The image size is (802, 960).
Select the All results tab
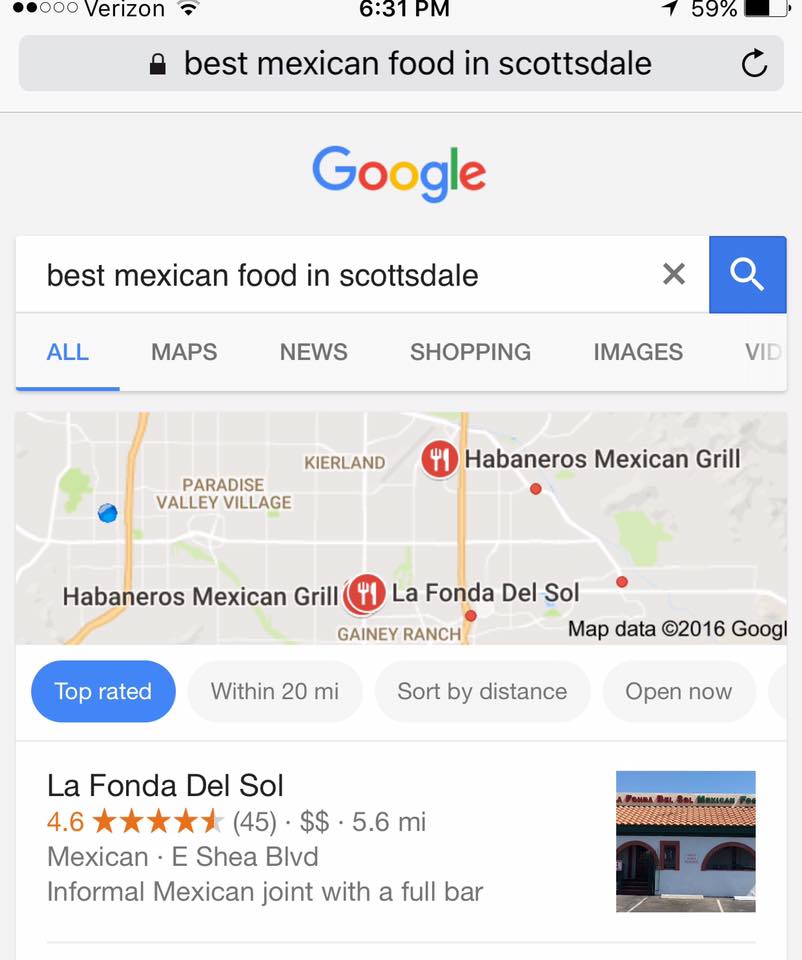67,352
